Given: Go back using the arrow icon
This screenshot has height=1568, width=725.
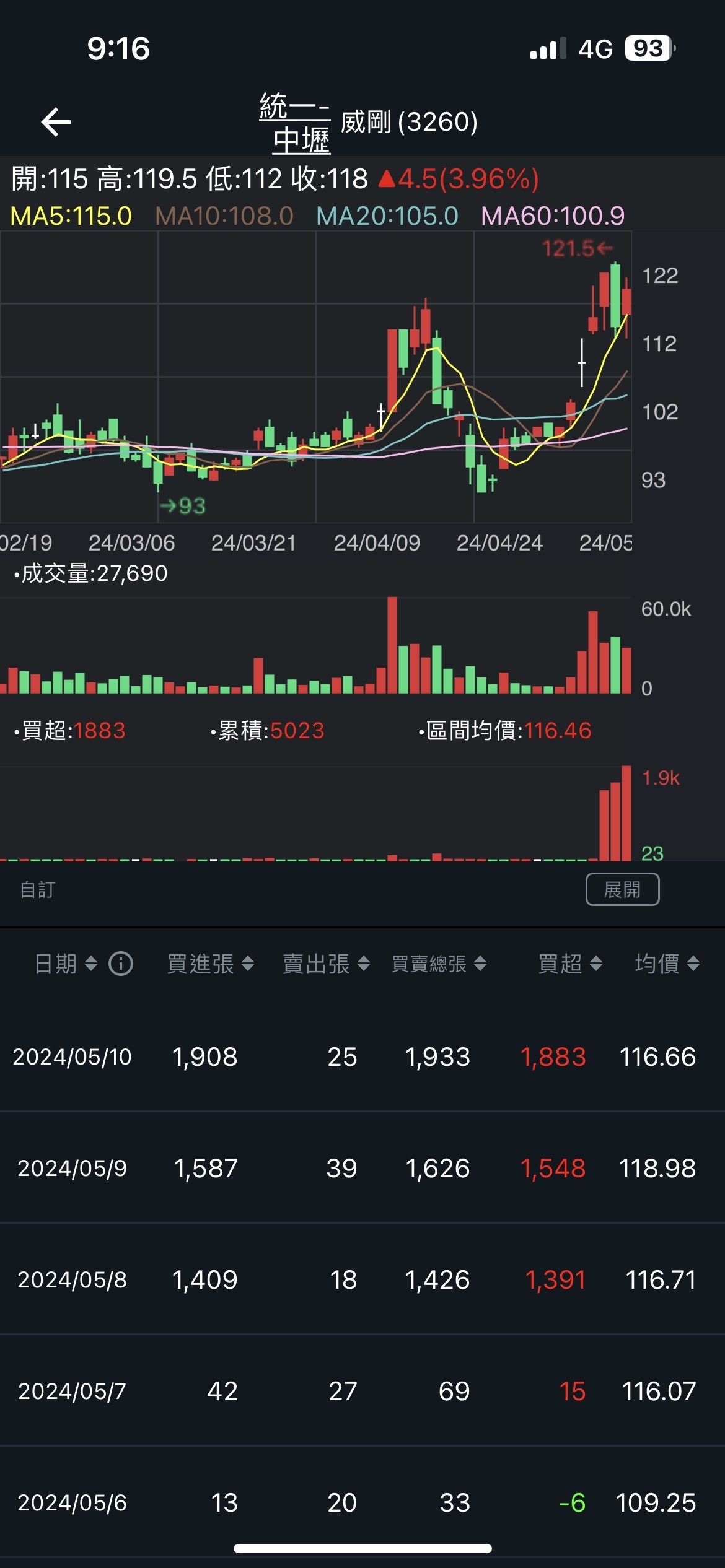Looking at the screenshot, I should [x=56, y=121].
